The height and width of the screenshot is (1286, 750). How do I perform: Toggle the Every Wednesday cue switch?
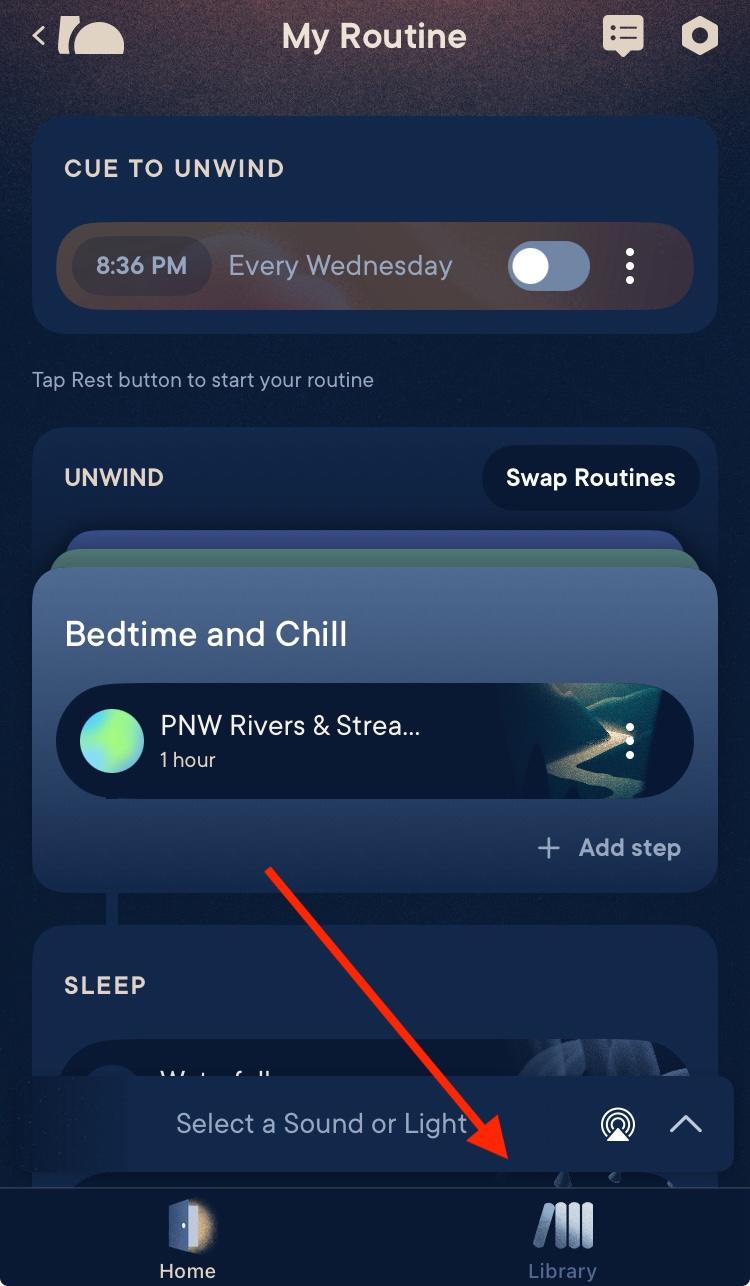click(x=548, y=266)
